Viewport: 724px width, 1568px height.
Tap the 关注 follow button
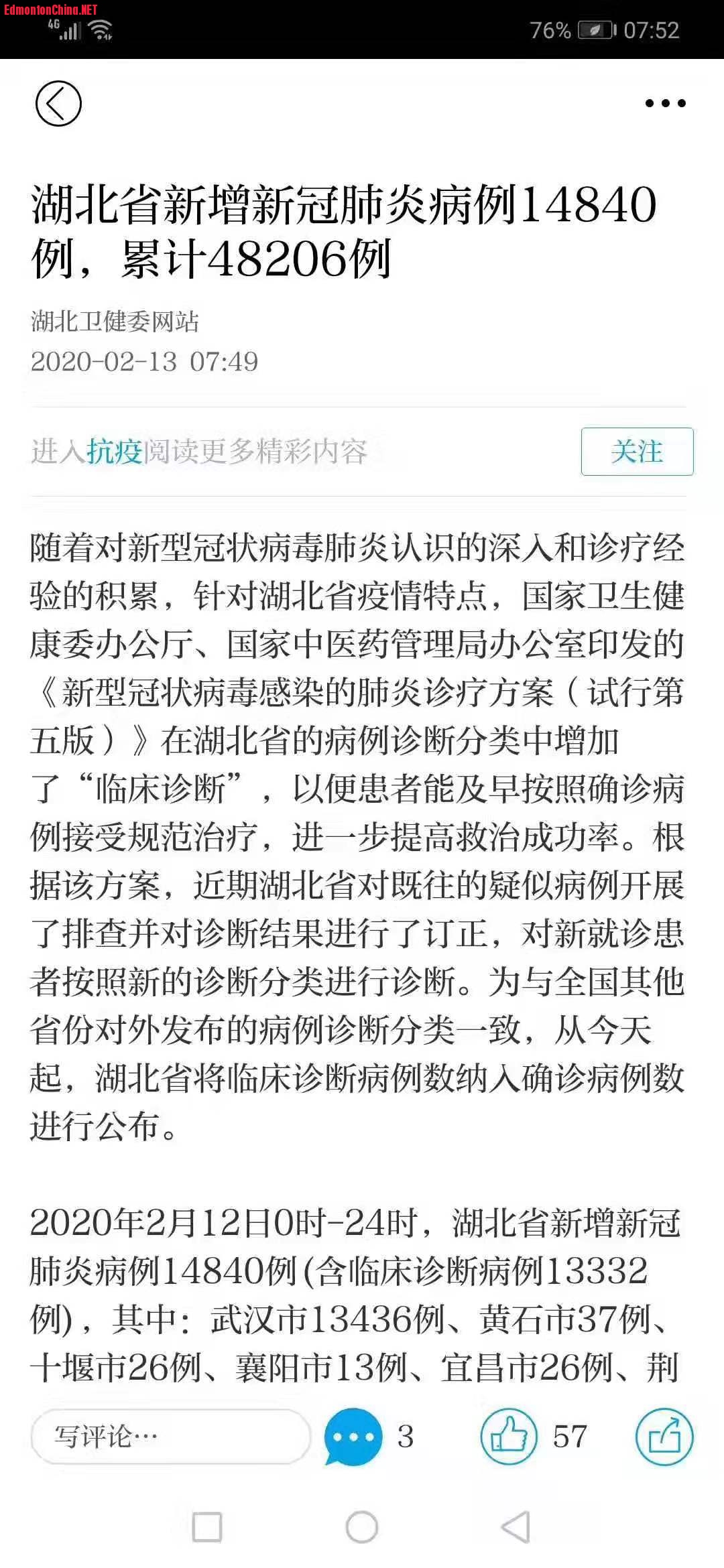tap(637, 452)
